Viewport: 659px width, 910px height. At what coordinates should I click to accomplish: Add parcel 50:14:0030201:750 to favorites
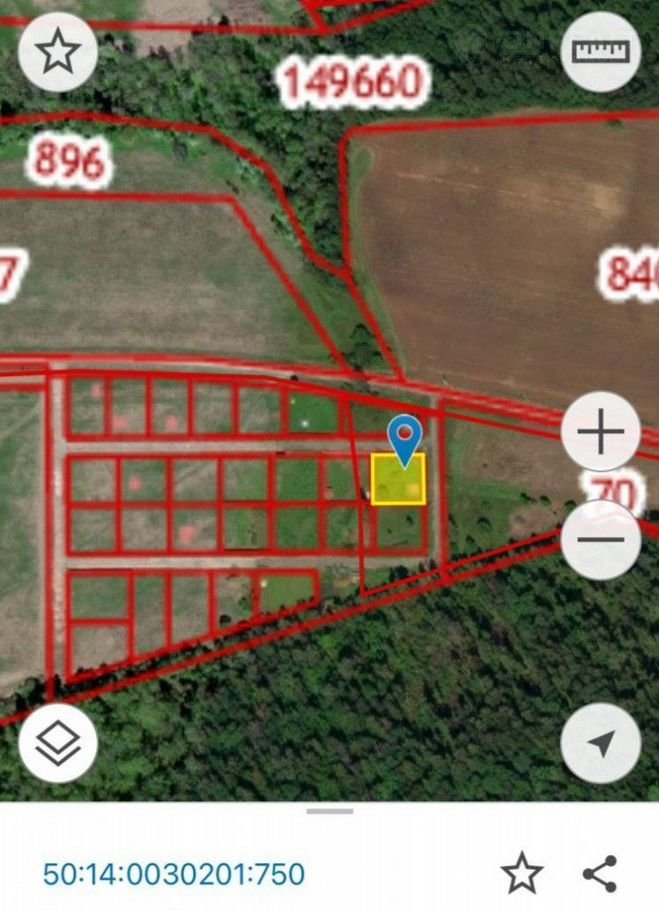pos(521,873)
